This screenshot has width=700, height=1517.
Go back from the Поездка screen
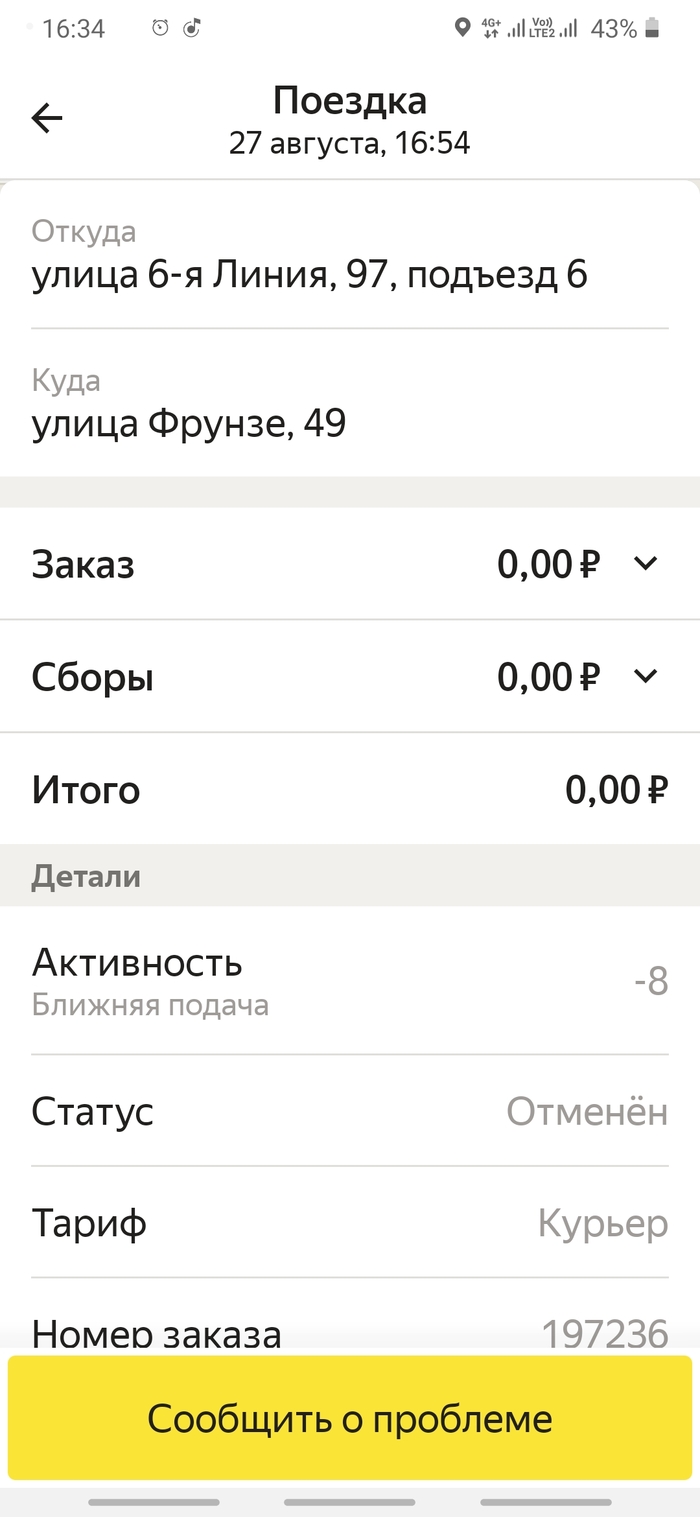[47, 119]
